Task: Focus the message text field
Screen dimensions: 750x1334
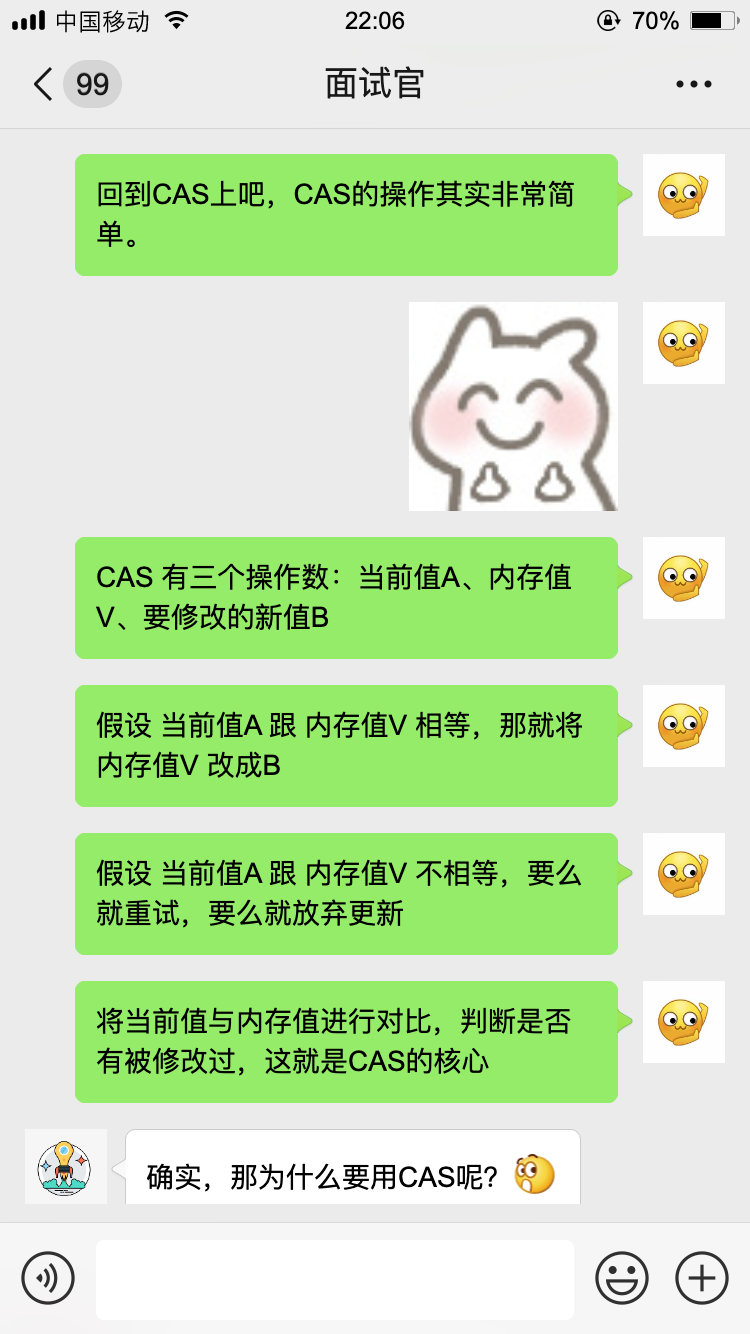Action: pyautogui.click(x=334, y=1279)
